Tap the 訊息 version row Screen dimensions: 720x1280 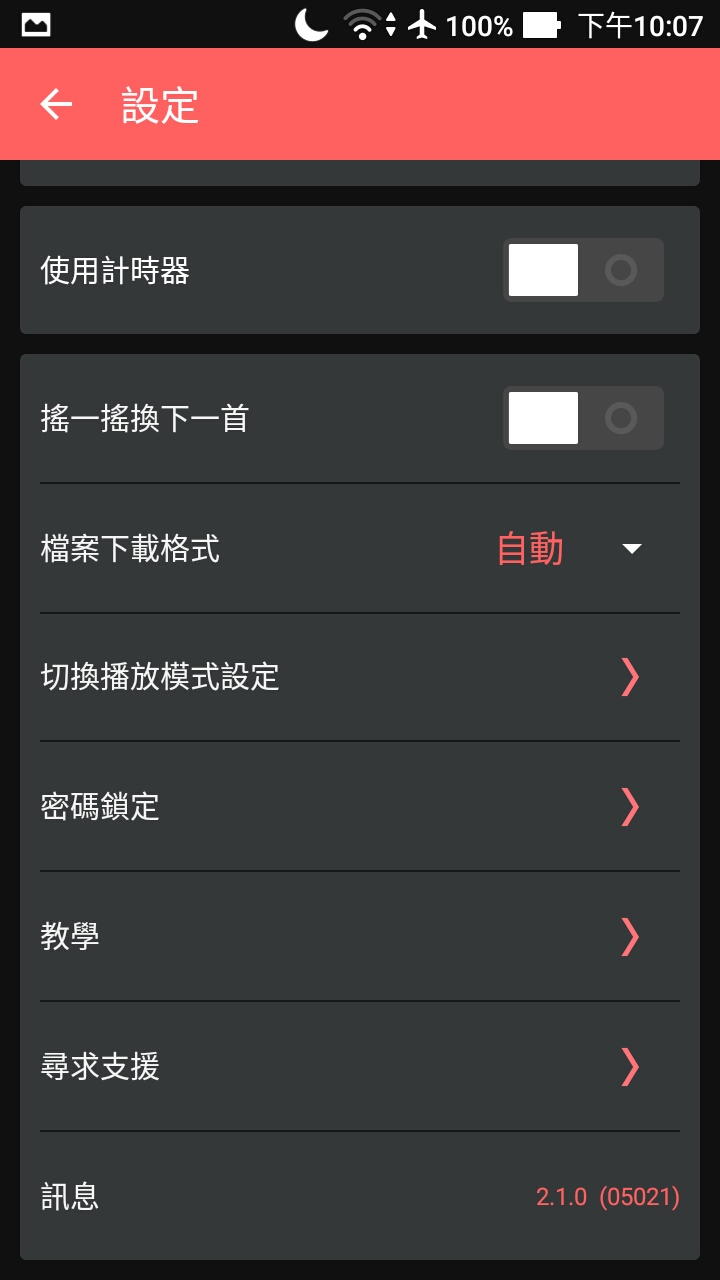(360, 1196)
